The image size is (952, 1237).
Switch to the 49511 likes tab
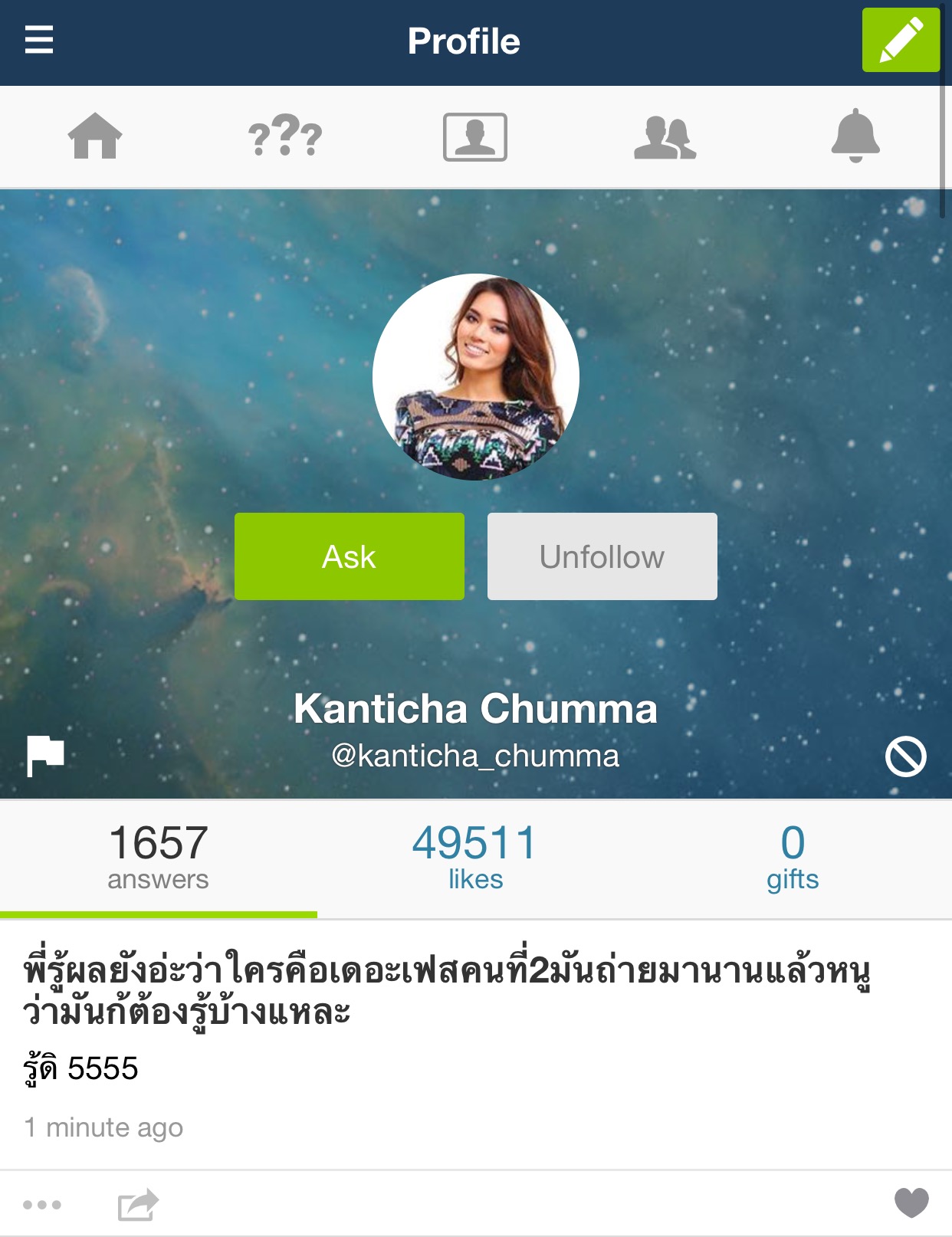click(475, 857)
